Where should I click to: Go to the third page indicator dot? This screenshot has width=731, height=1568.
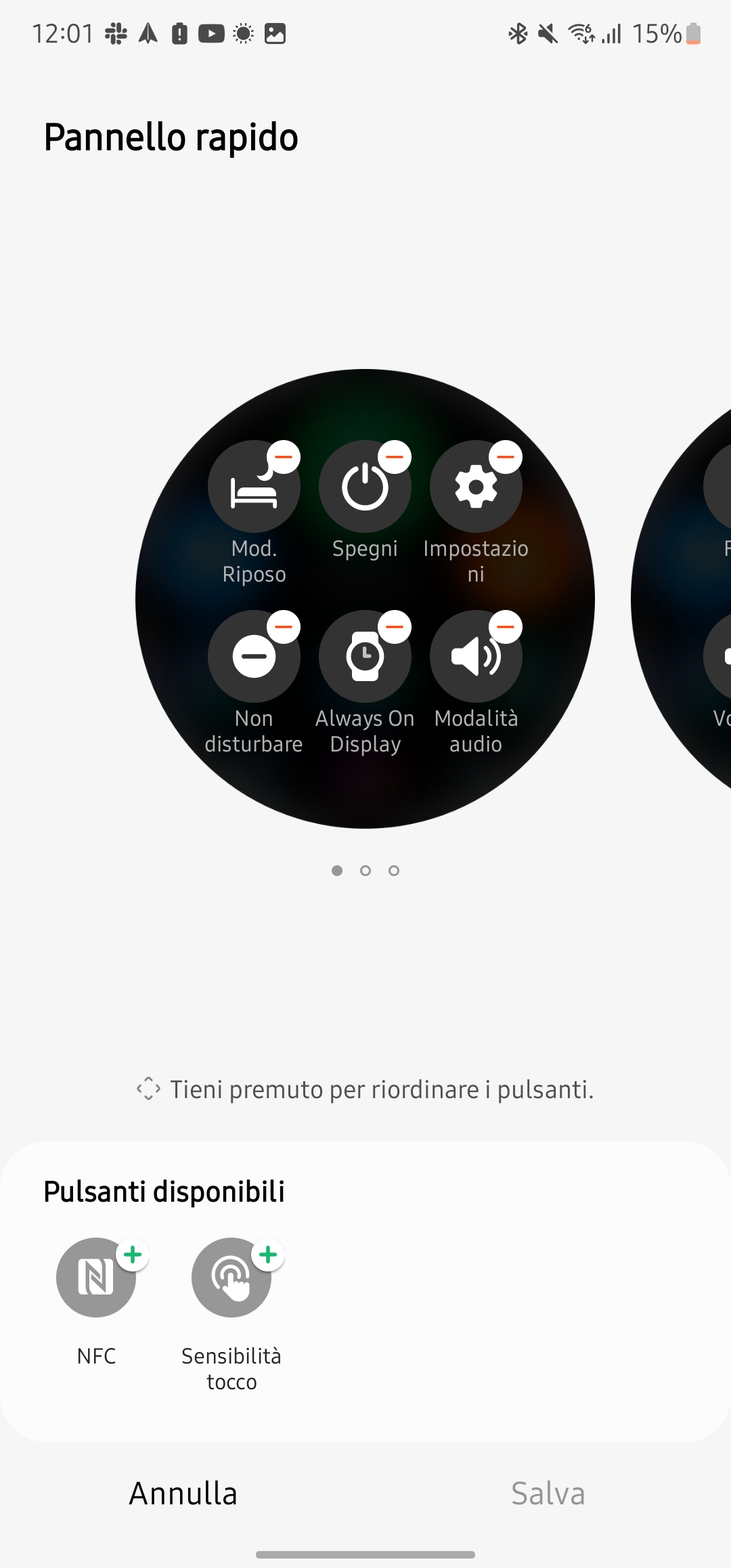394,871
